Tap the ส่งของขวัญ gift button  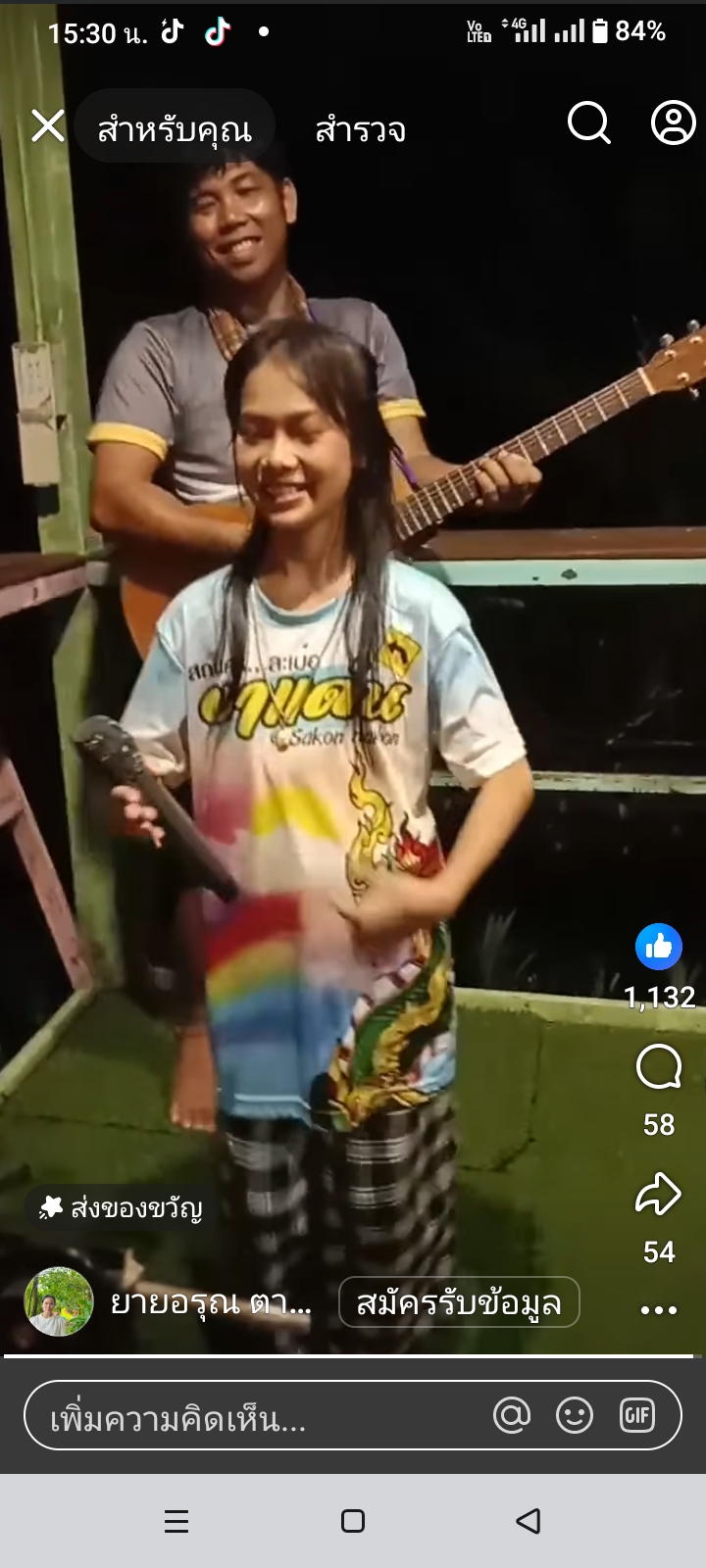tap(122, 1208)
